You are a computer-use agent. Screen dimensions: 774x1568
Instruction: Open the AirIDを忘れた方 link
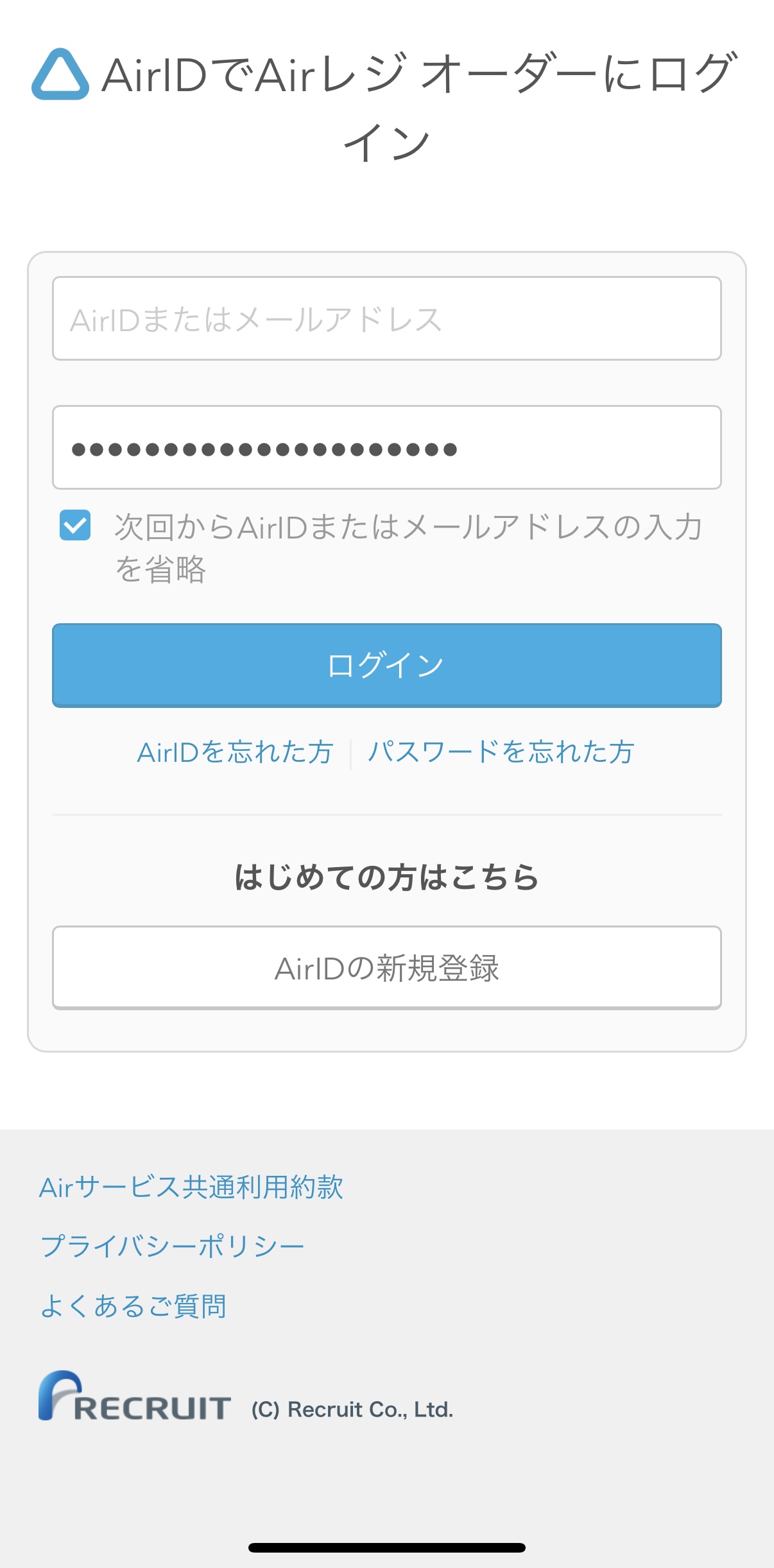(x=234, y=754)
